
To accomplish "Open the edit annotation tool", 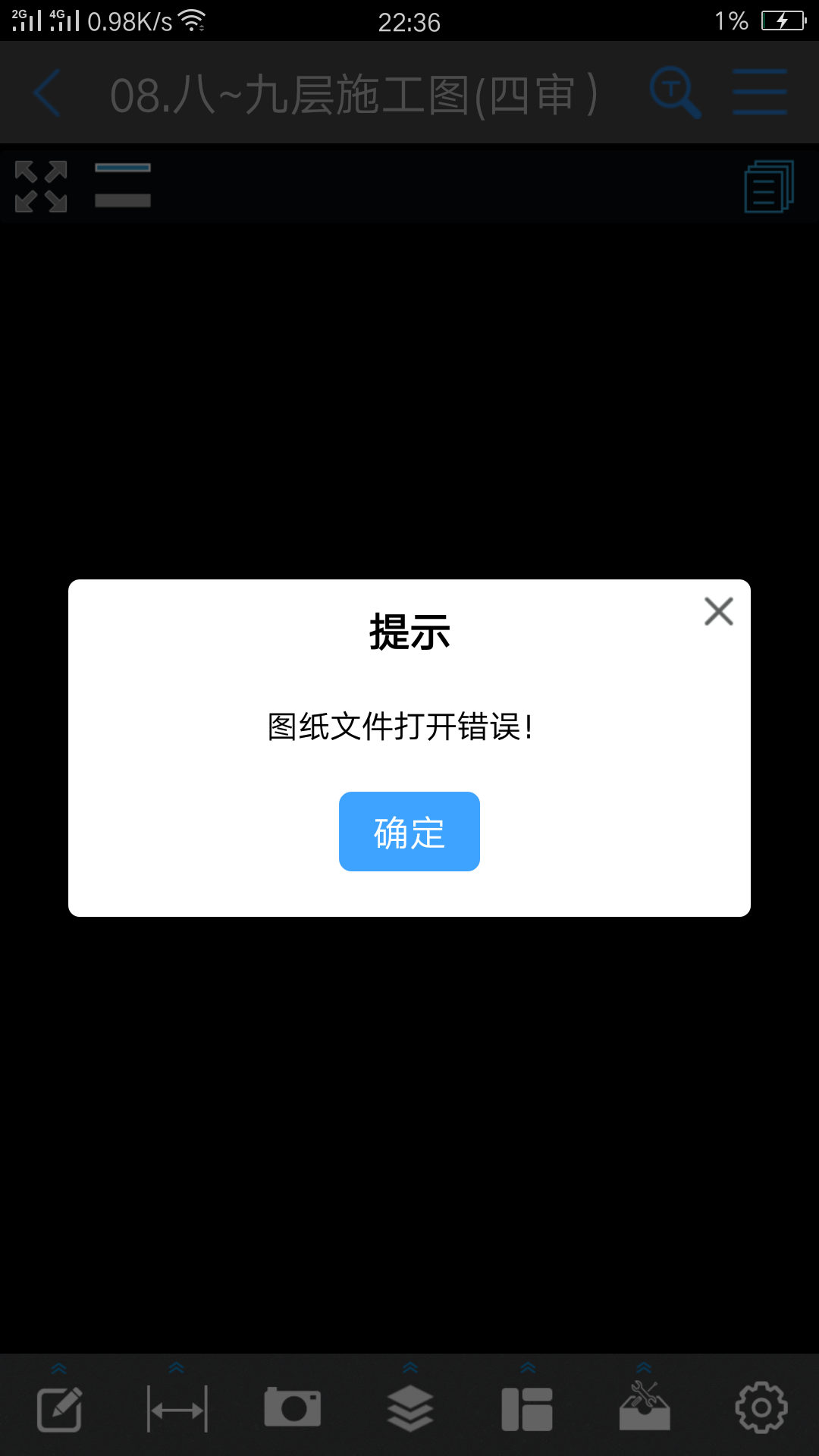I will (x=60, y=1409).
